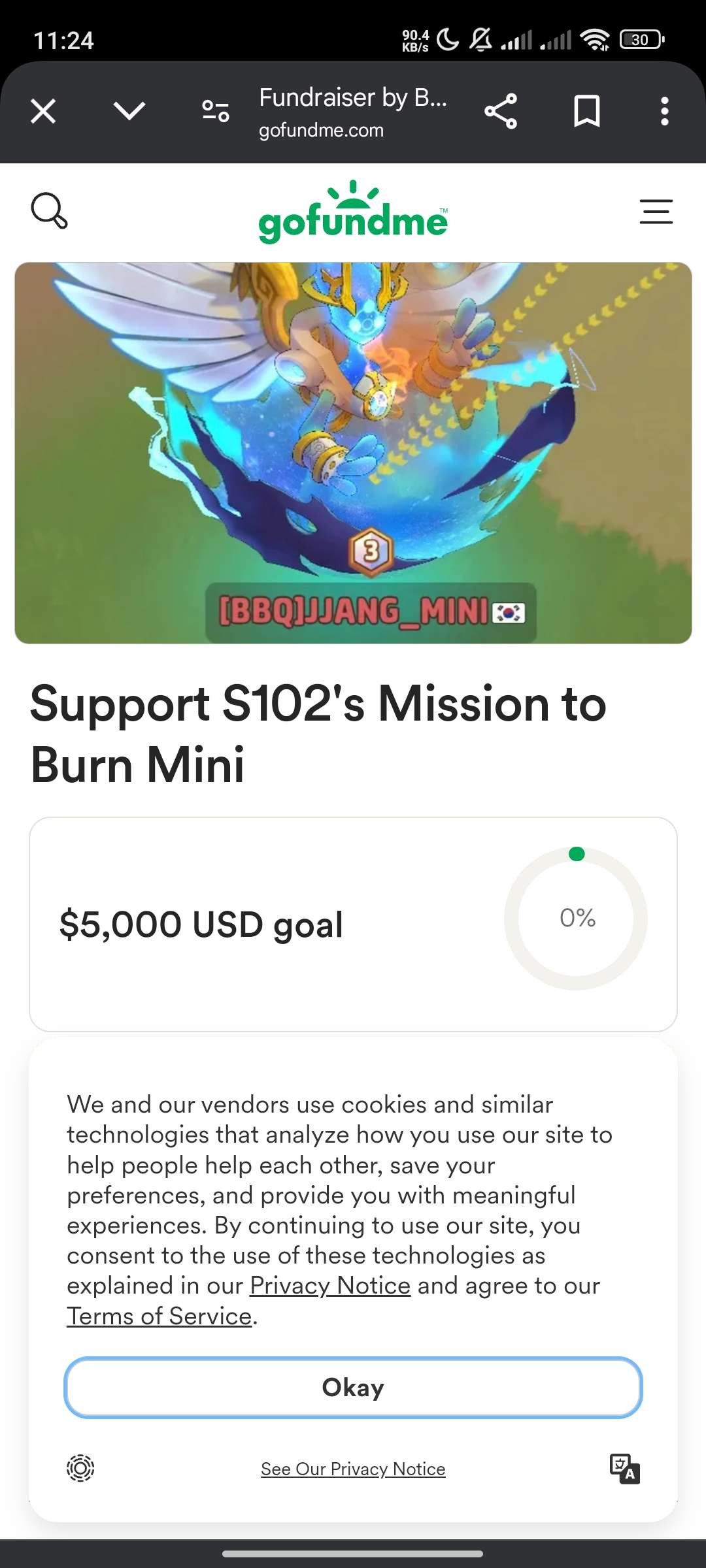Open the cookie preferences fingerprint icon
Image resolution: width=706 pixels, height=1568 pixels.
click(80, 1469)
